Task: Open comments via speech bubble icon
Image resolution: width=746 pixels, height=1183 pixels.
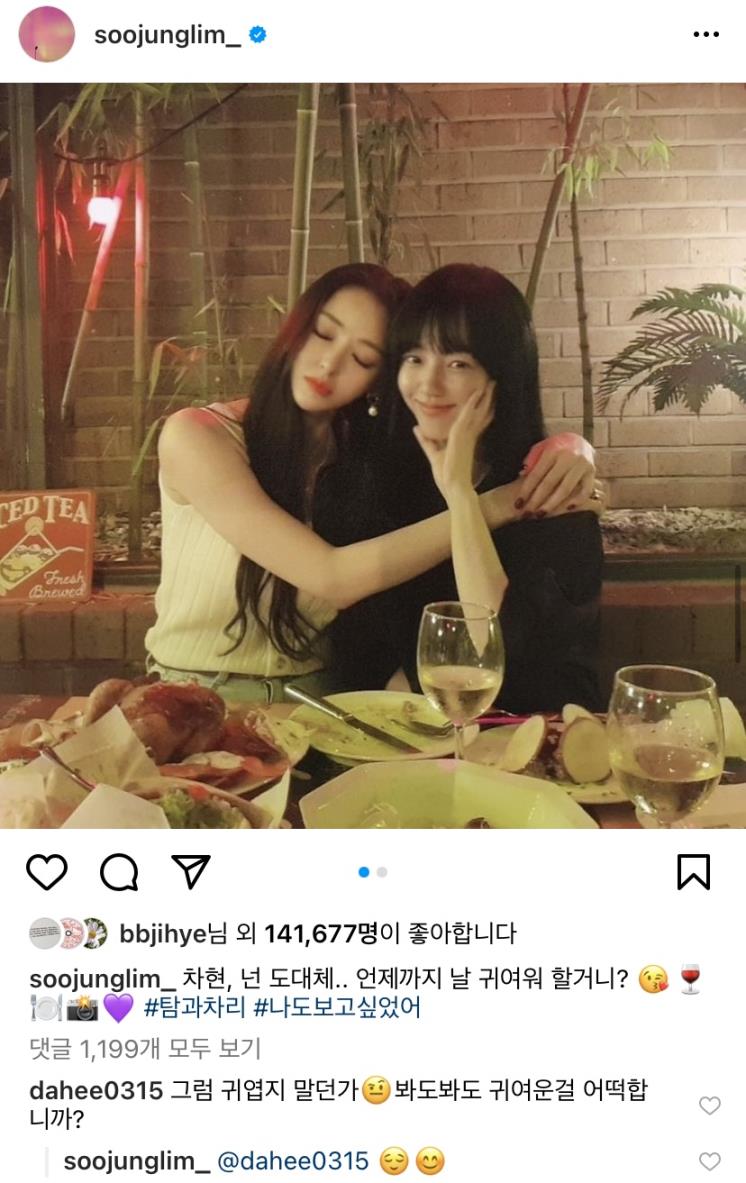Action: point(119,872)
